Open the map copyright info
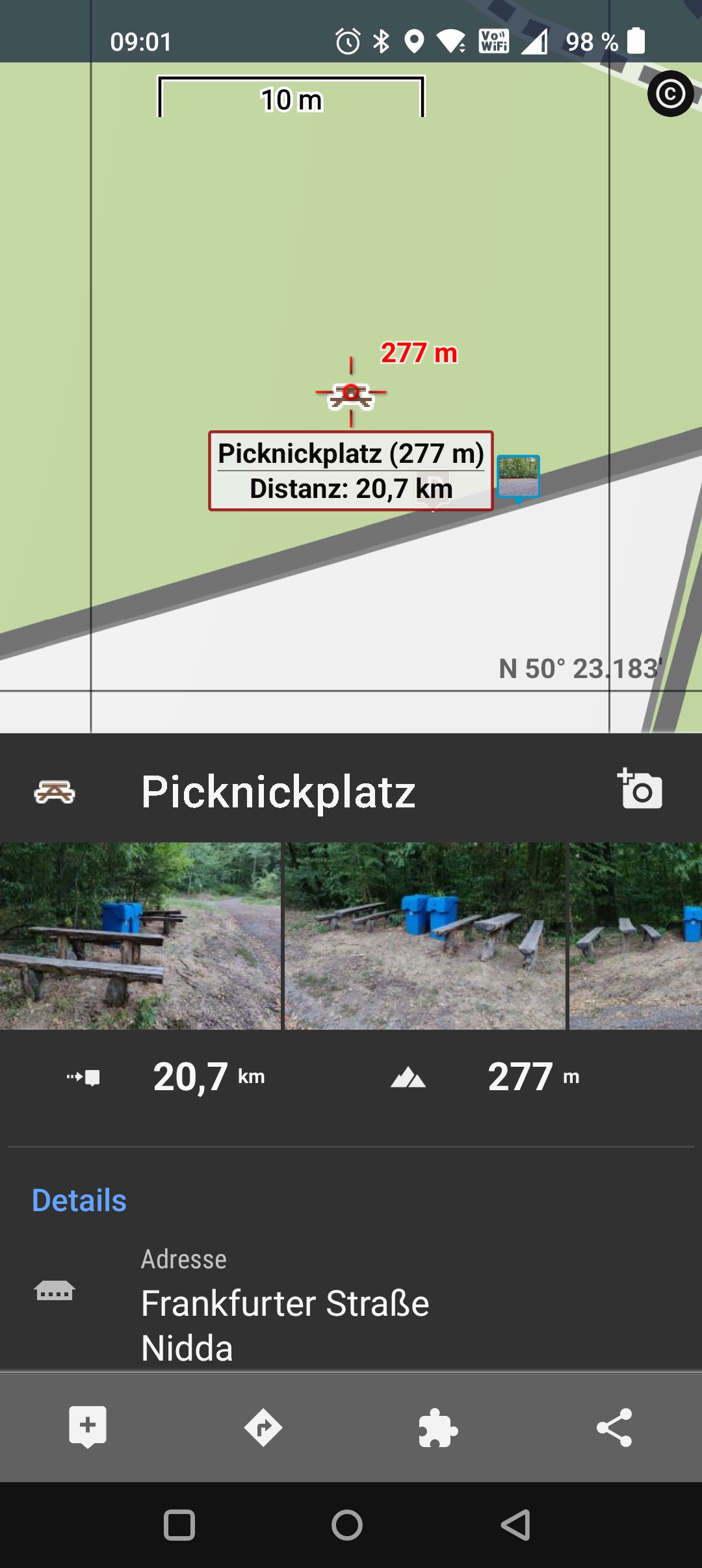 click(x=670, y=94)
